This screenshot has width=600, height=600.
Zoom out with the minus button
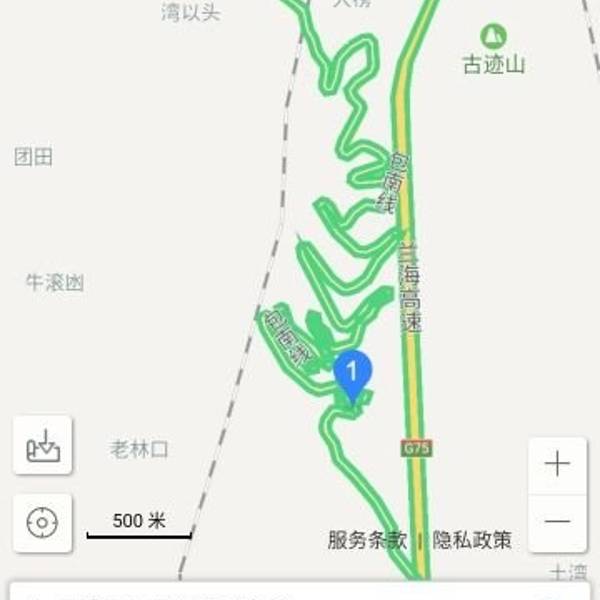pyautogui.click(x=557, y=522)
